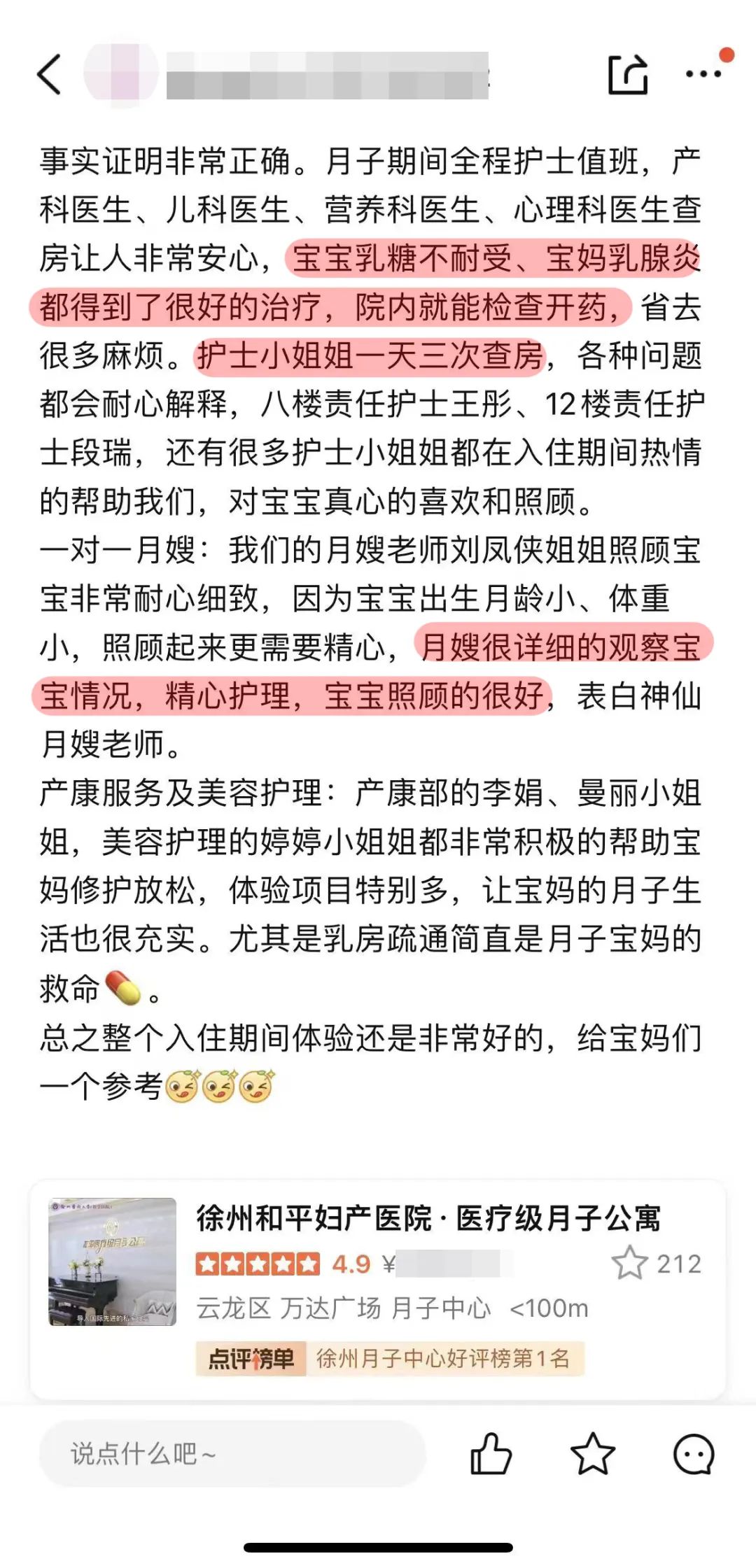
Task: Bookmark the review with the bottom star icon
Action: point(592,1454)
